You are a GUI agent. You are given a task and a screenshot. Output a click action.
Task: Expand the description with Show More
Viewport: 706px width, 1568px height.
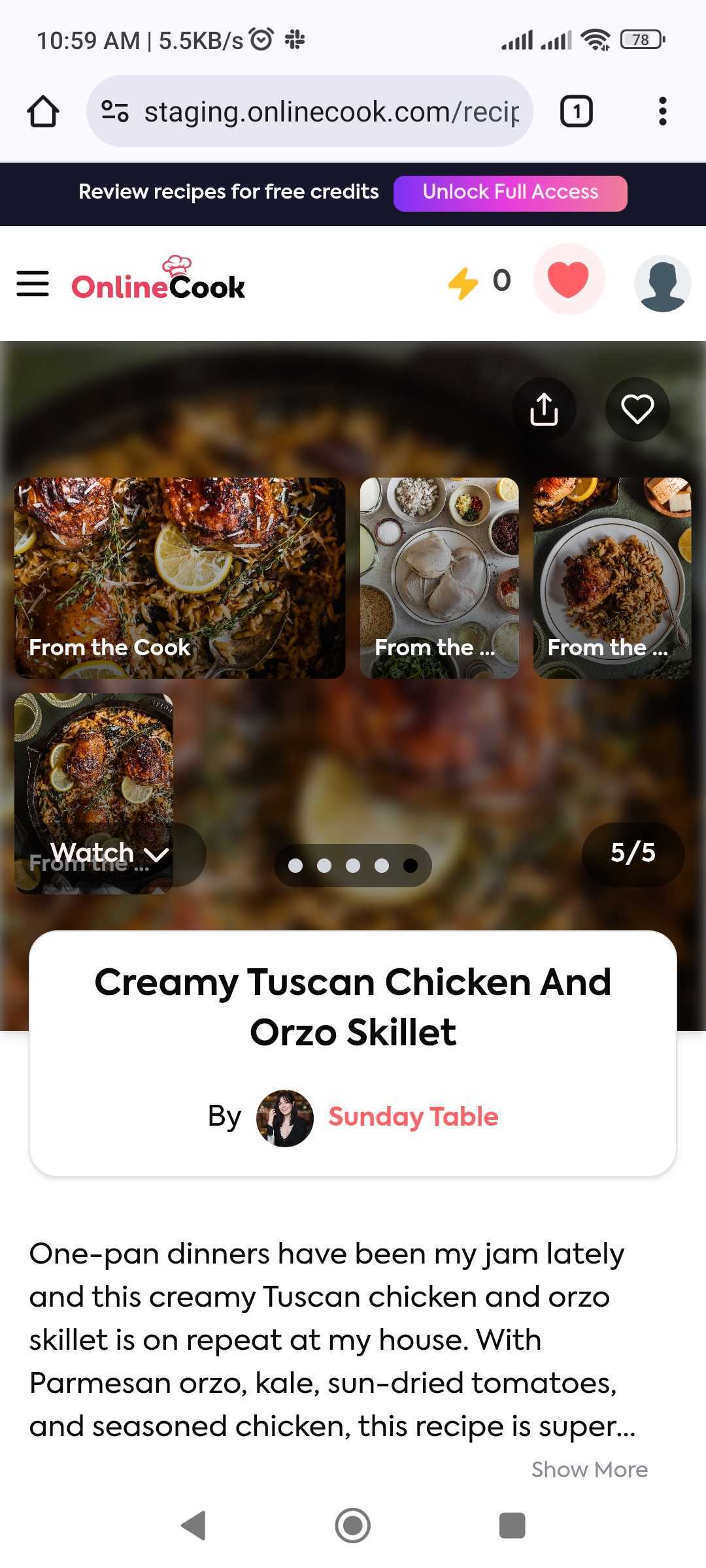(x=589, y=1469)
